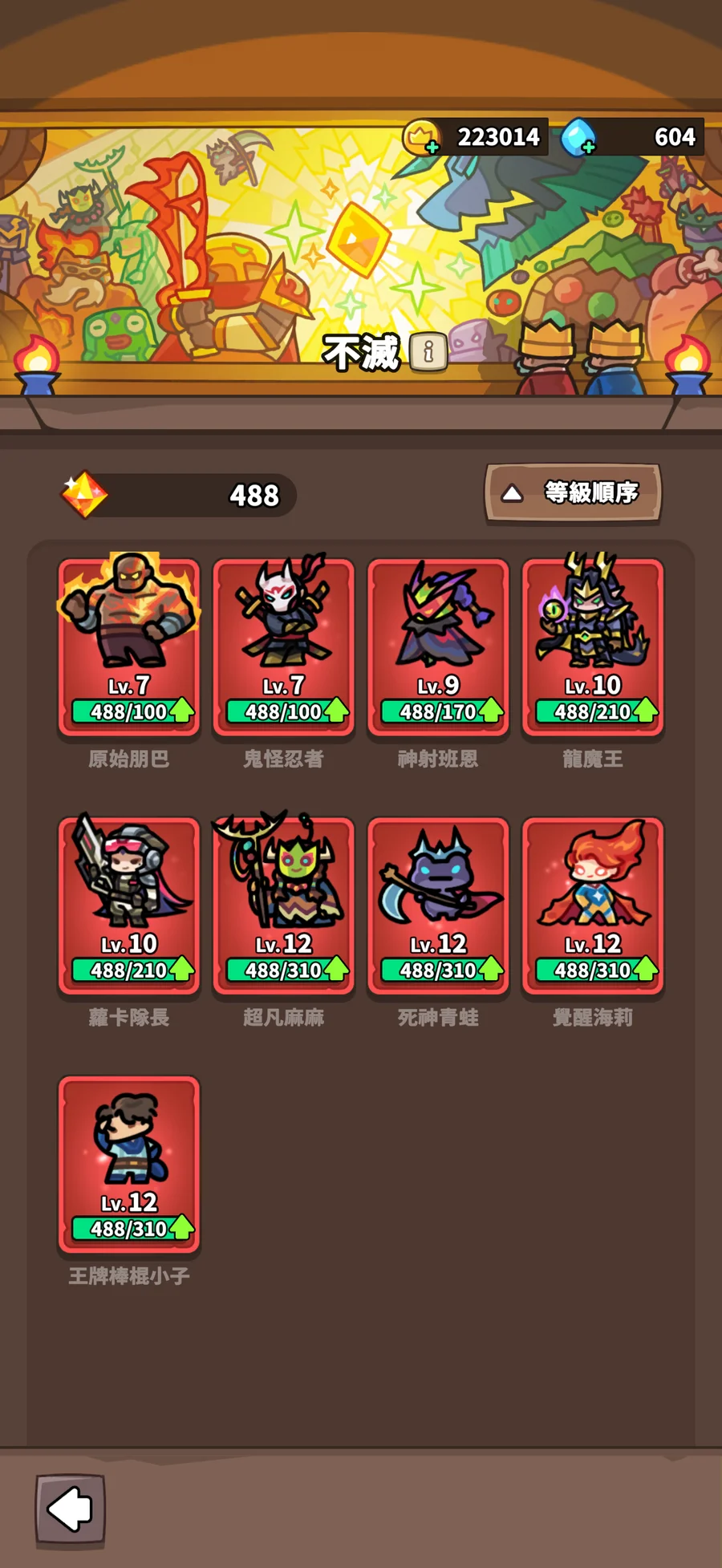Open the 王牌棒棍小子 hero card

[128, 1163]
